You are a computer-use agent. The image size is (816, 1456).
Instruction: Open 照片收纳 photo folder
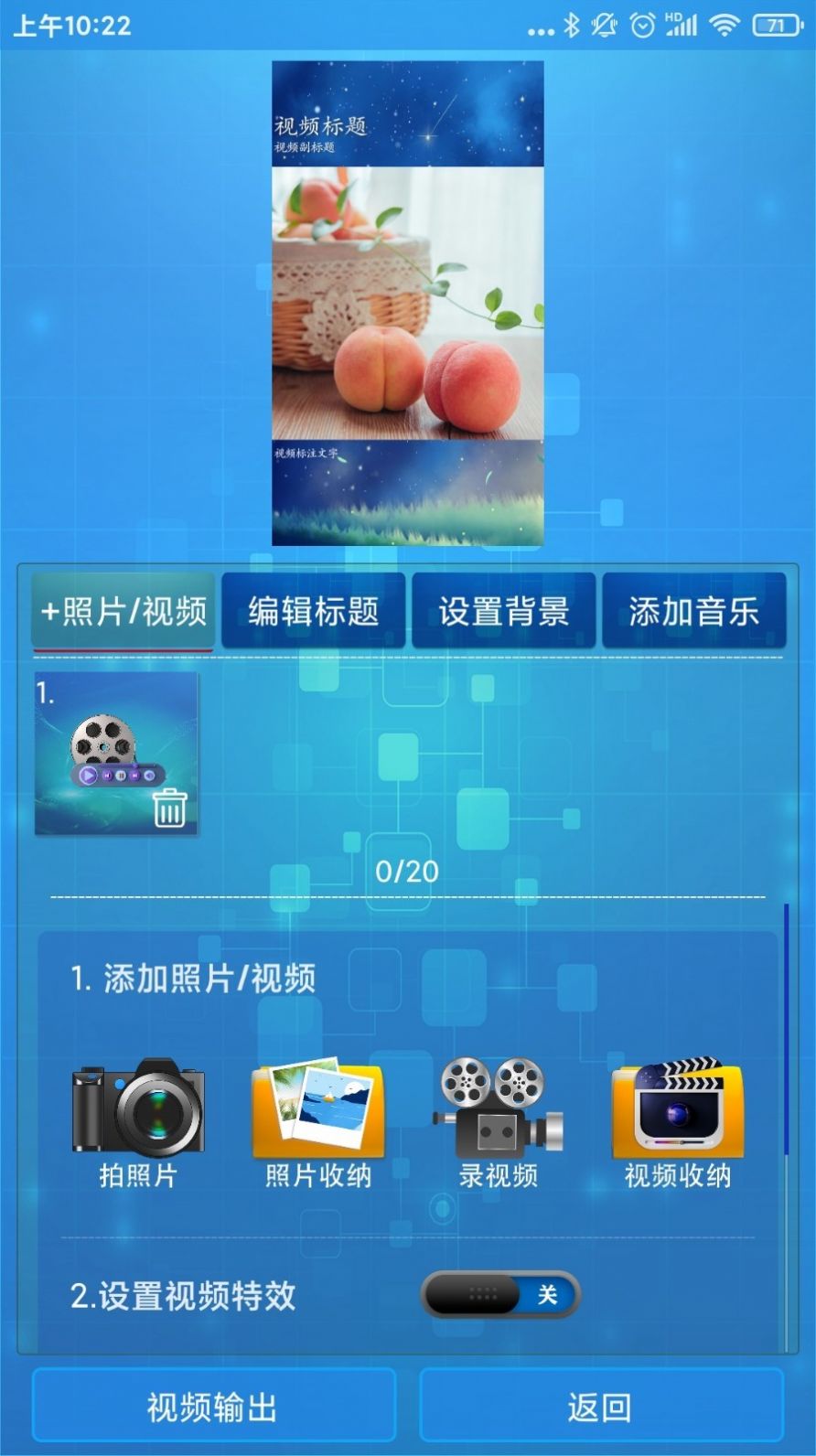tap(317, 1122)
